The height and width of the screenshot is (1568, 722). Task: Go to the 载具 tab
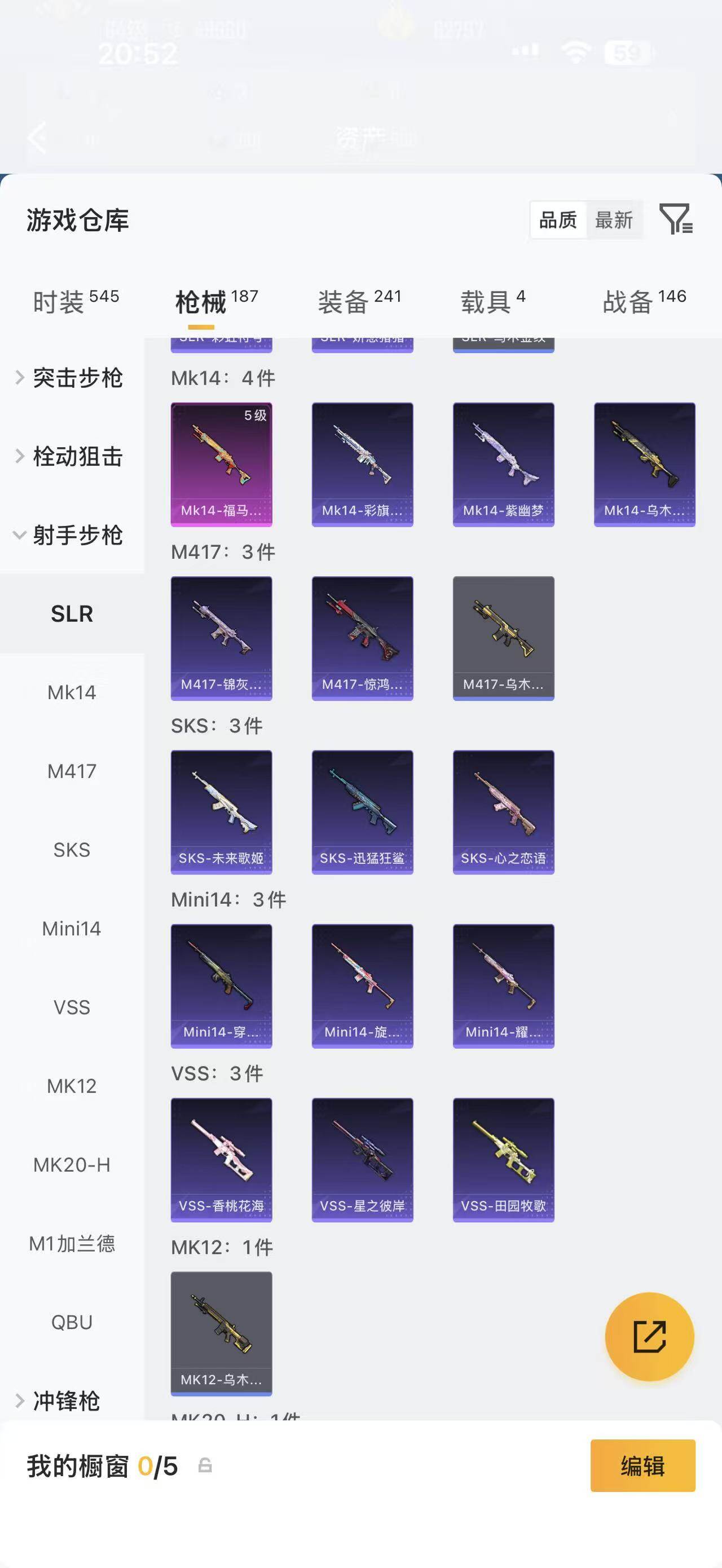tap(492, 301)
